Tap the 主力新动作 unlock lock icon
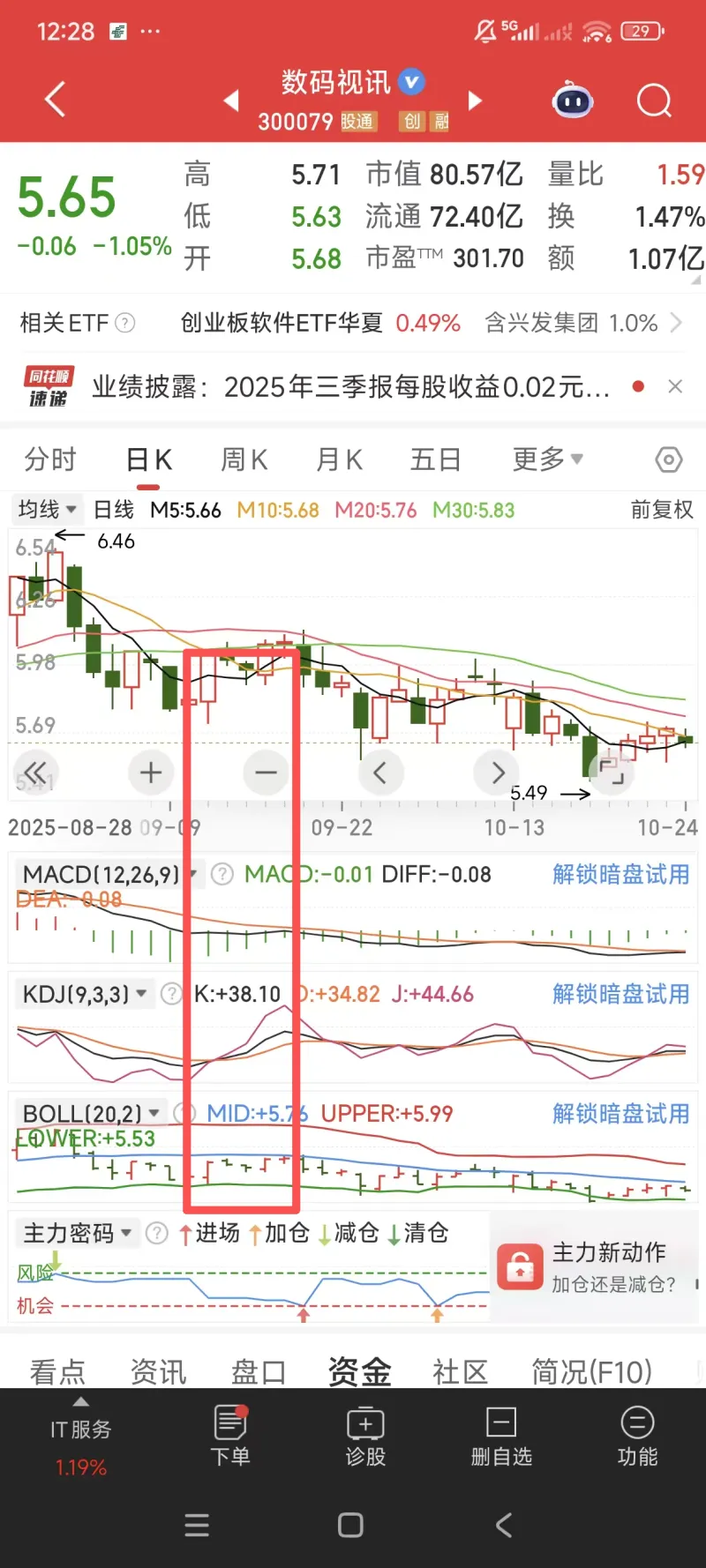 point(521,1265)
